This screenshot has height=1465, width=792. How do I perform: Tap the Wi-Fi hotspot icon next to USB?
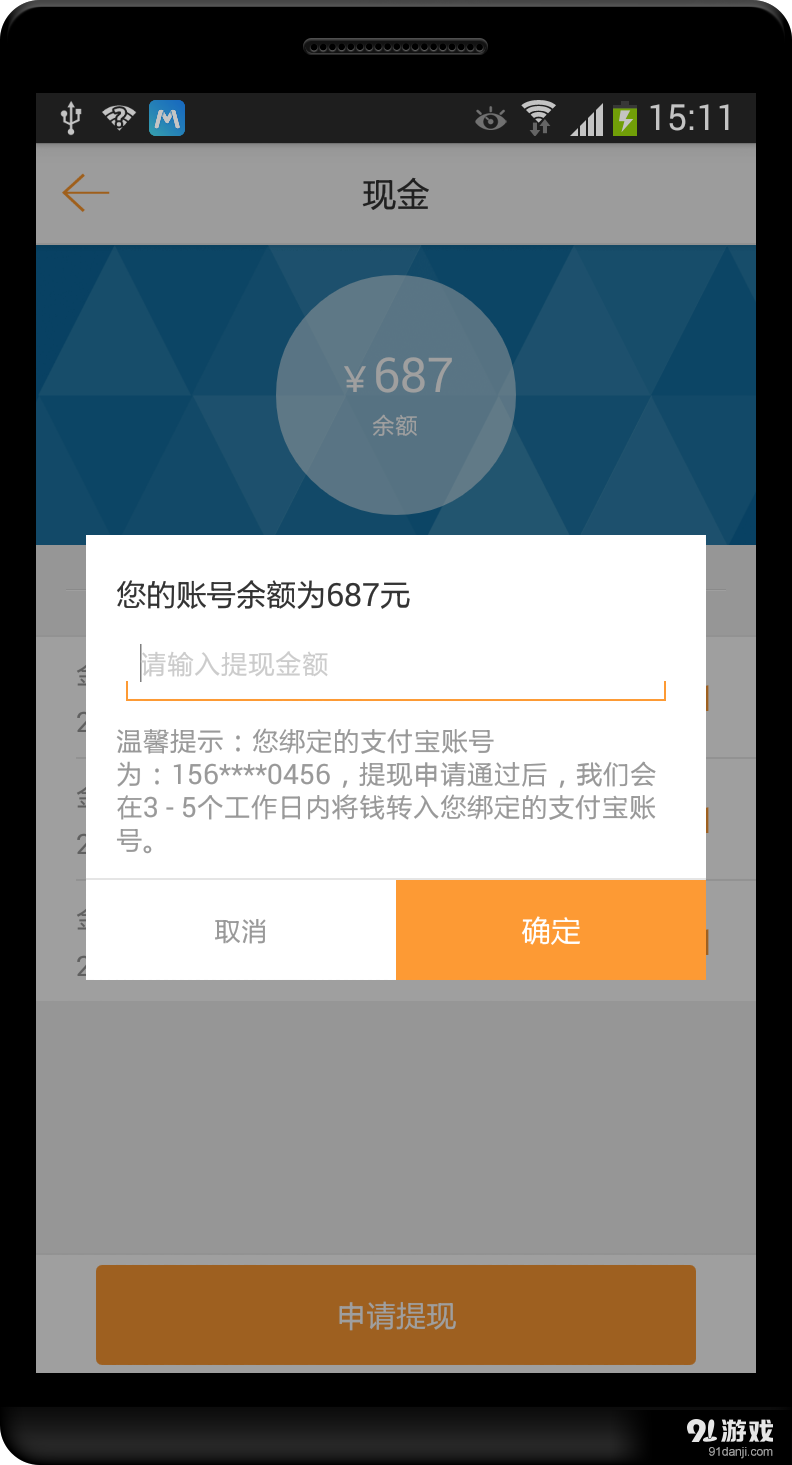click(x=117, y=118)
